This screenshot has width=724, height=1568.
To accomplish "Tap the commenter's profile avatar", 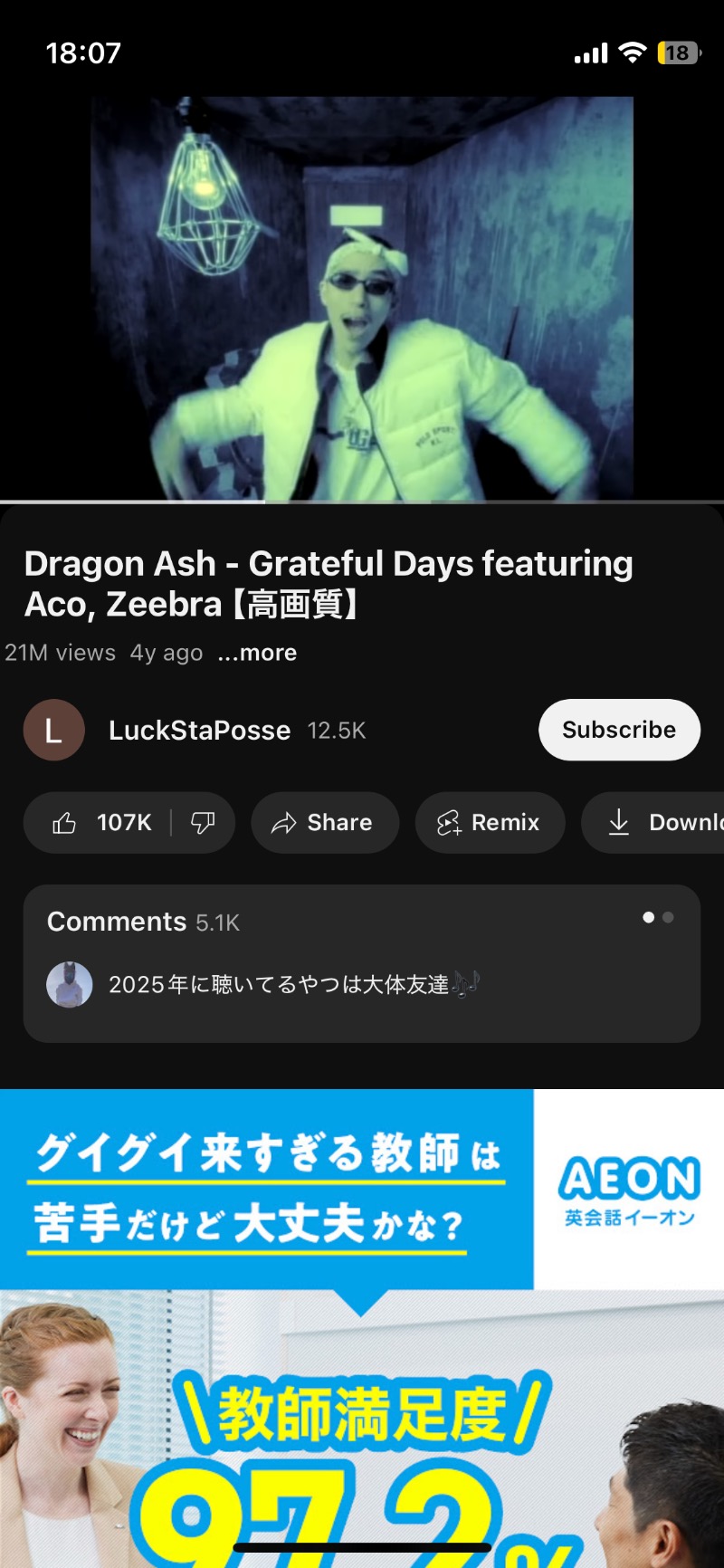I will (x=69, y=984).
